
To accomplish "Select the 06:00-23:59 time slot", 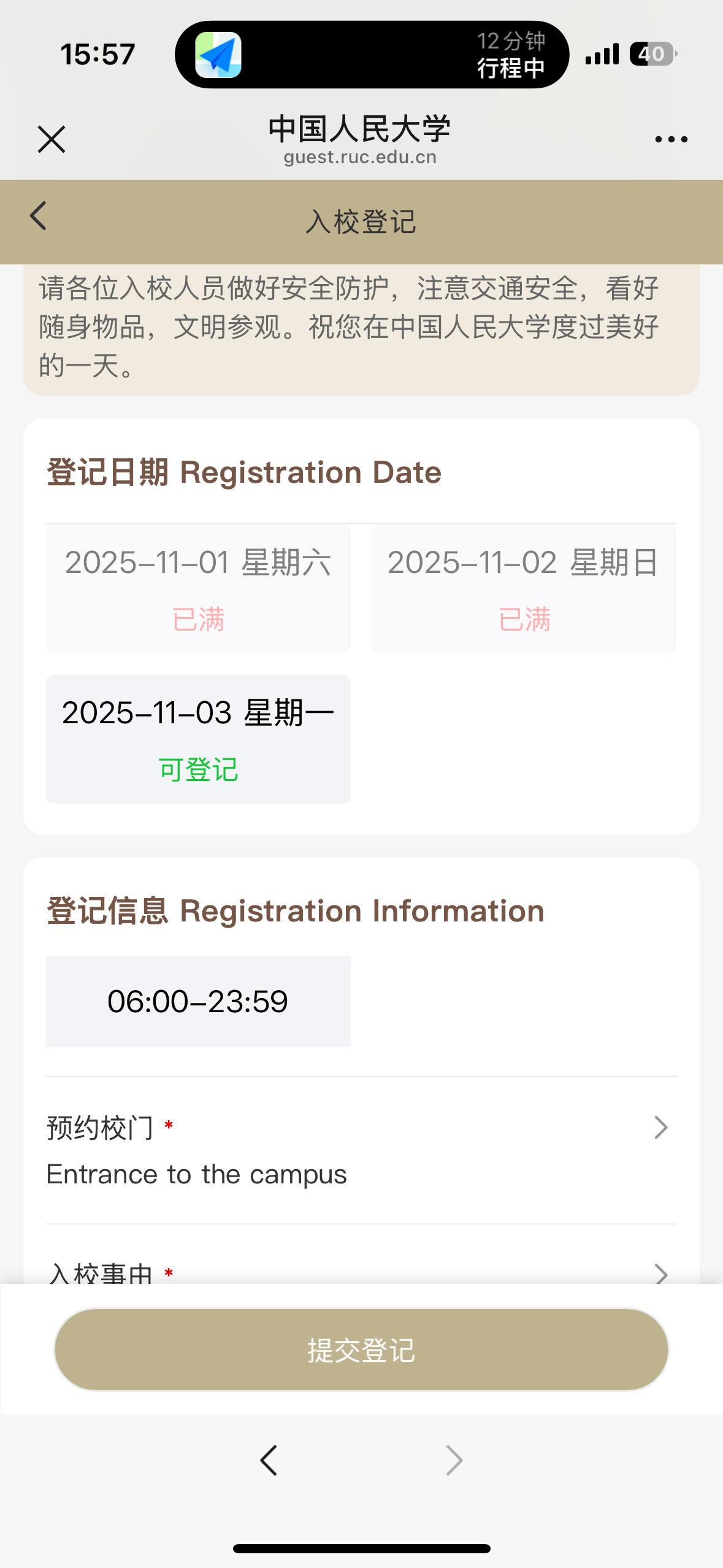I will click(x=198, y=1001).
